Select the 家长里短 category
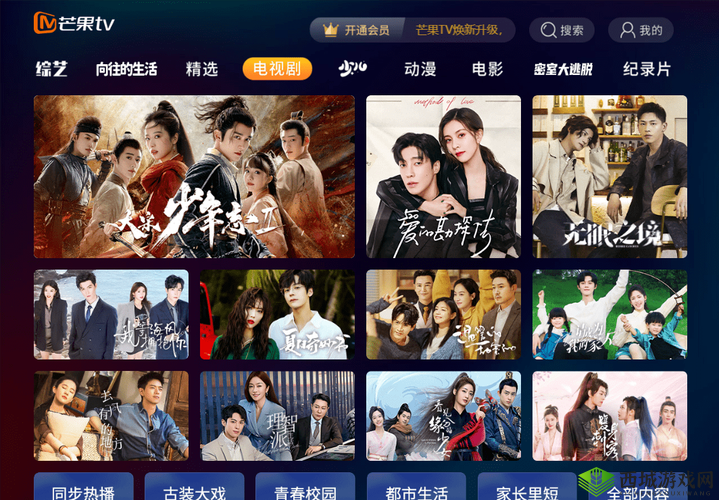This screenshot has height=500, width=719. (527, 490)
